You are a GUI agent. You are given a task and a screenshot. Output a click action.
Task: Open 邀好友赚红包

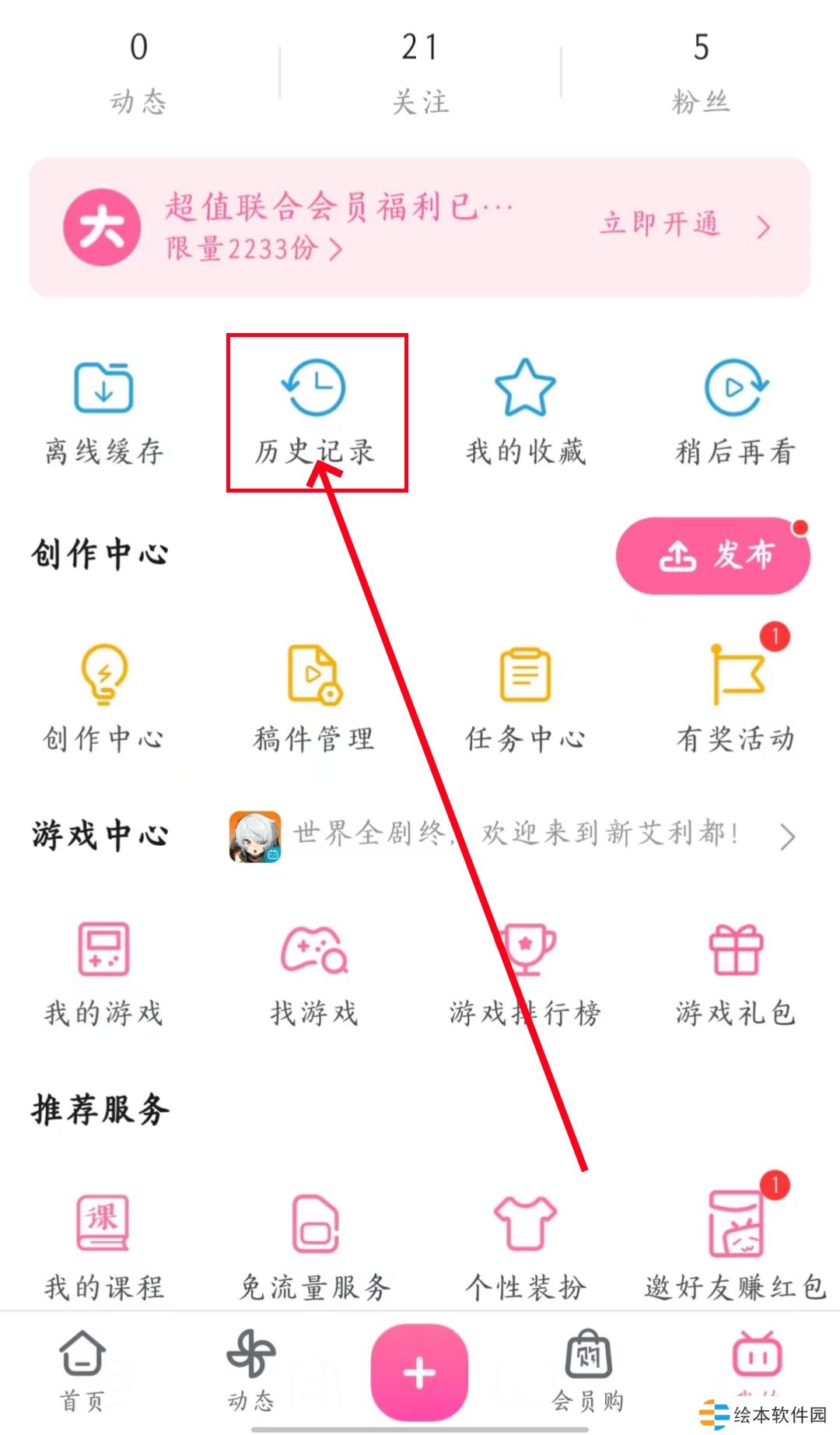(x=735, y=1245)
